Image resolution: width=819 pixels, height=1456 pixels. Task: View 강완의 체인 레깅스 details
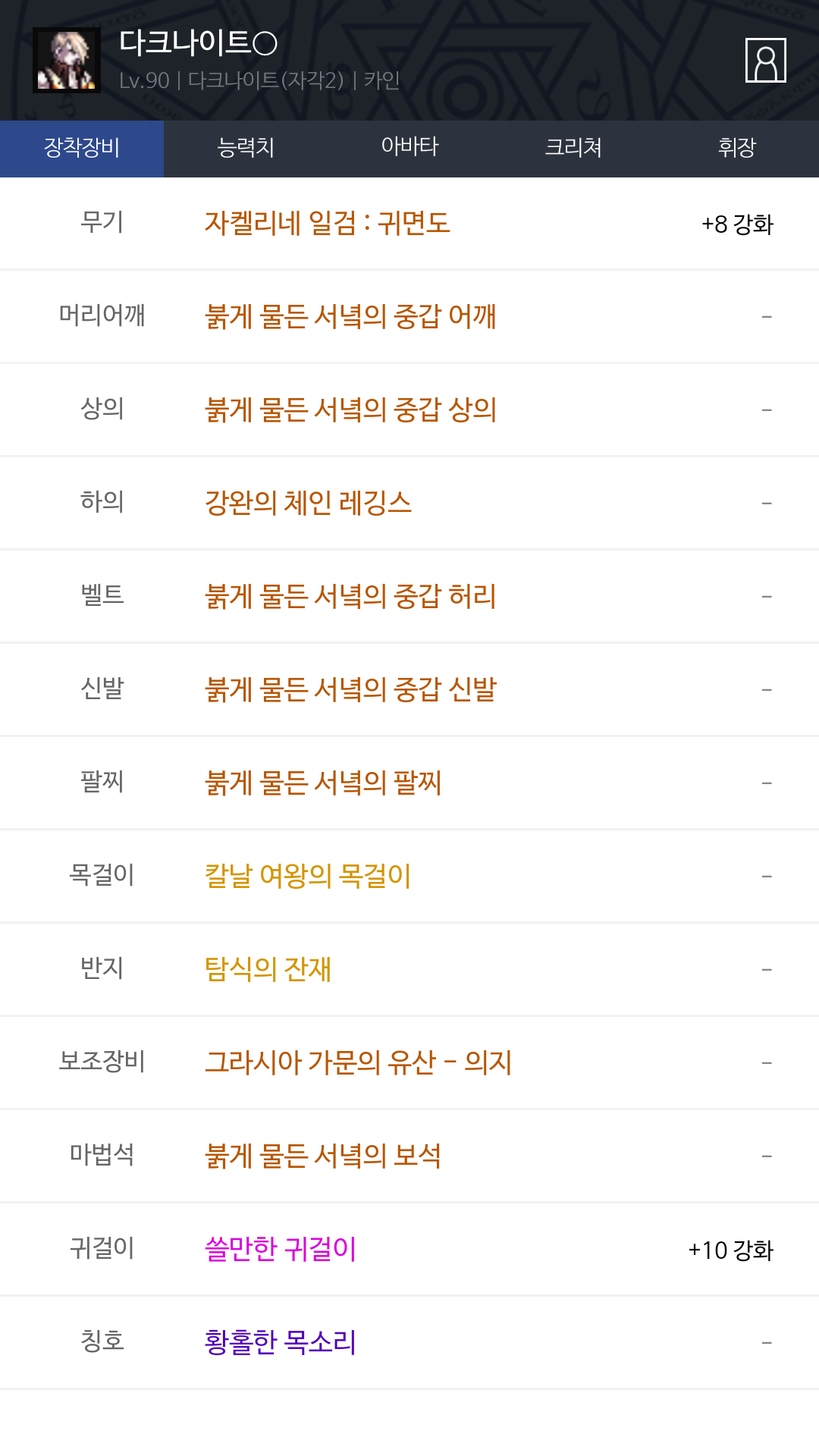[308, 503]
